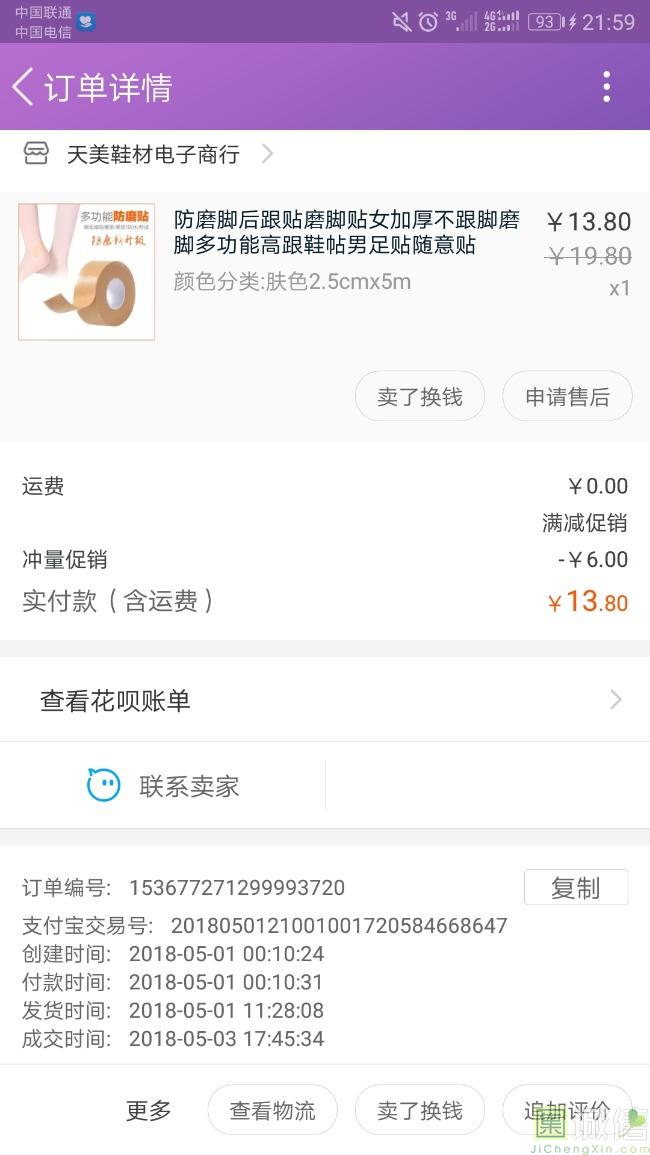Check shipping via 查看物流
The image size is (650, 1155).
272,1110
